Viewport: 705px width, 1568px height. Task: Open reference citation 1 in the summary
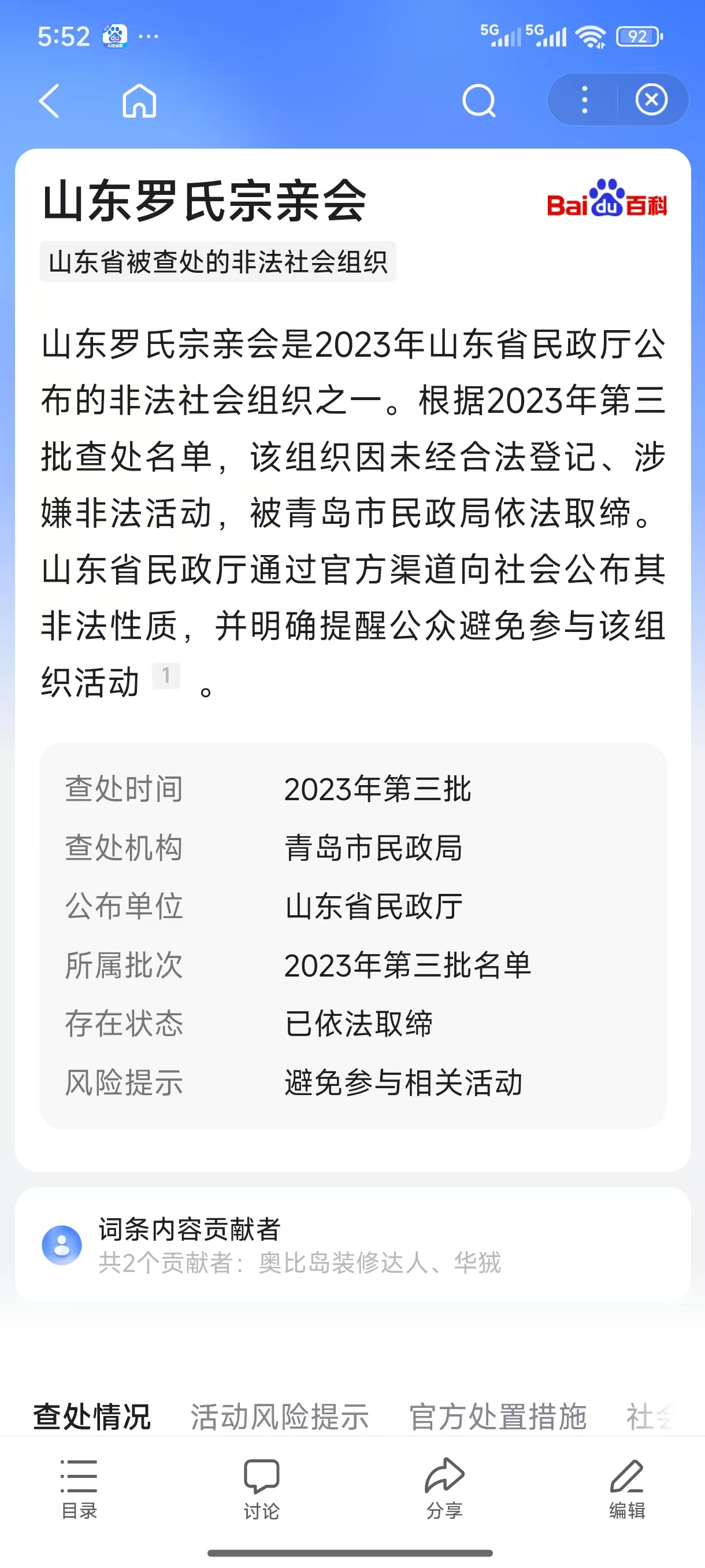[x=166, y=676]
